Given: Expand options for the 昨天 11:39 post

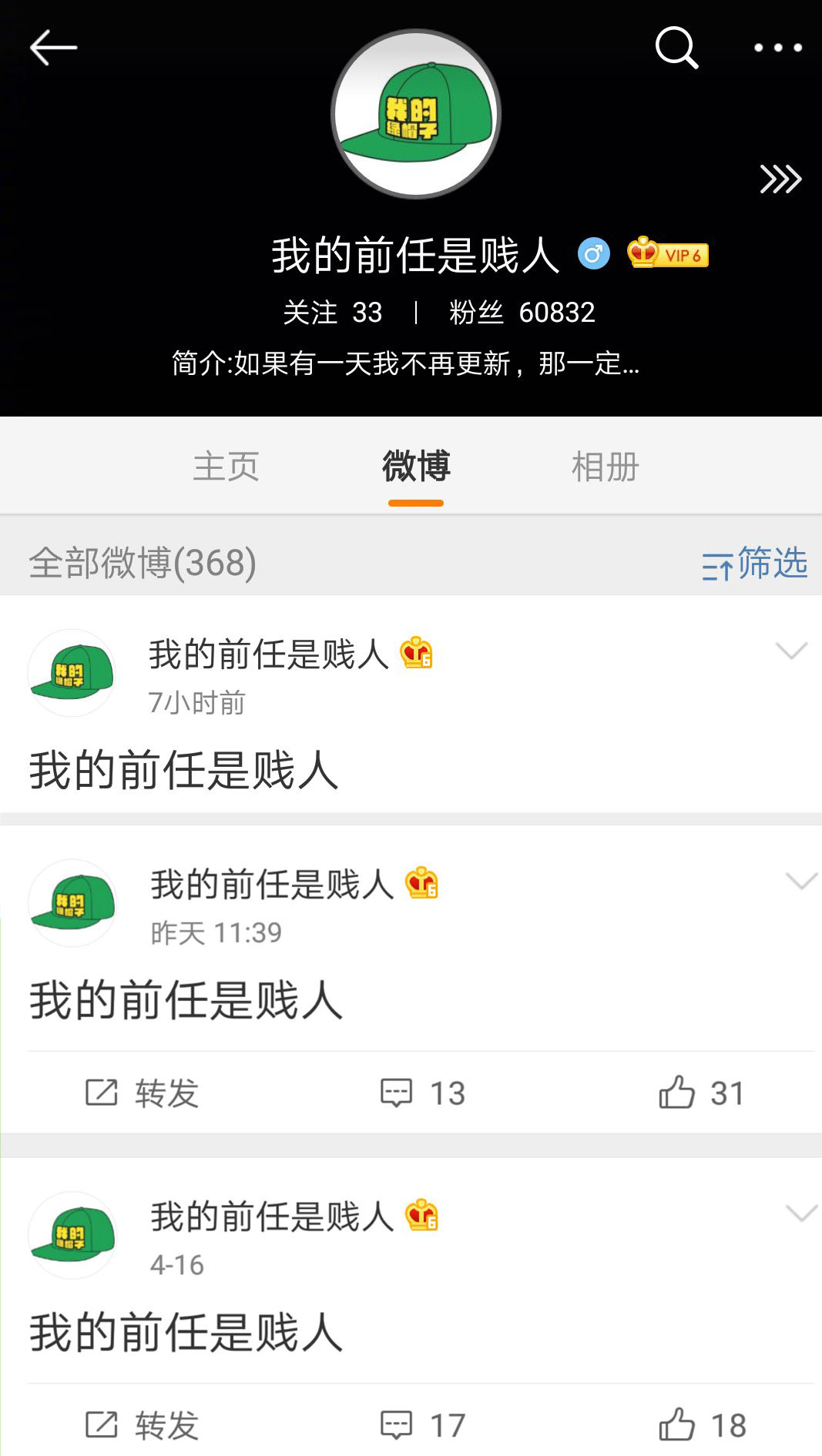Looking at the screenshot, I should pyautogui.click(x=800, y=881).
